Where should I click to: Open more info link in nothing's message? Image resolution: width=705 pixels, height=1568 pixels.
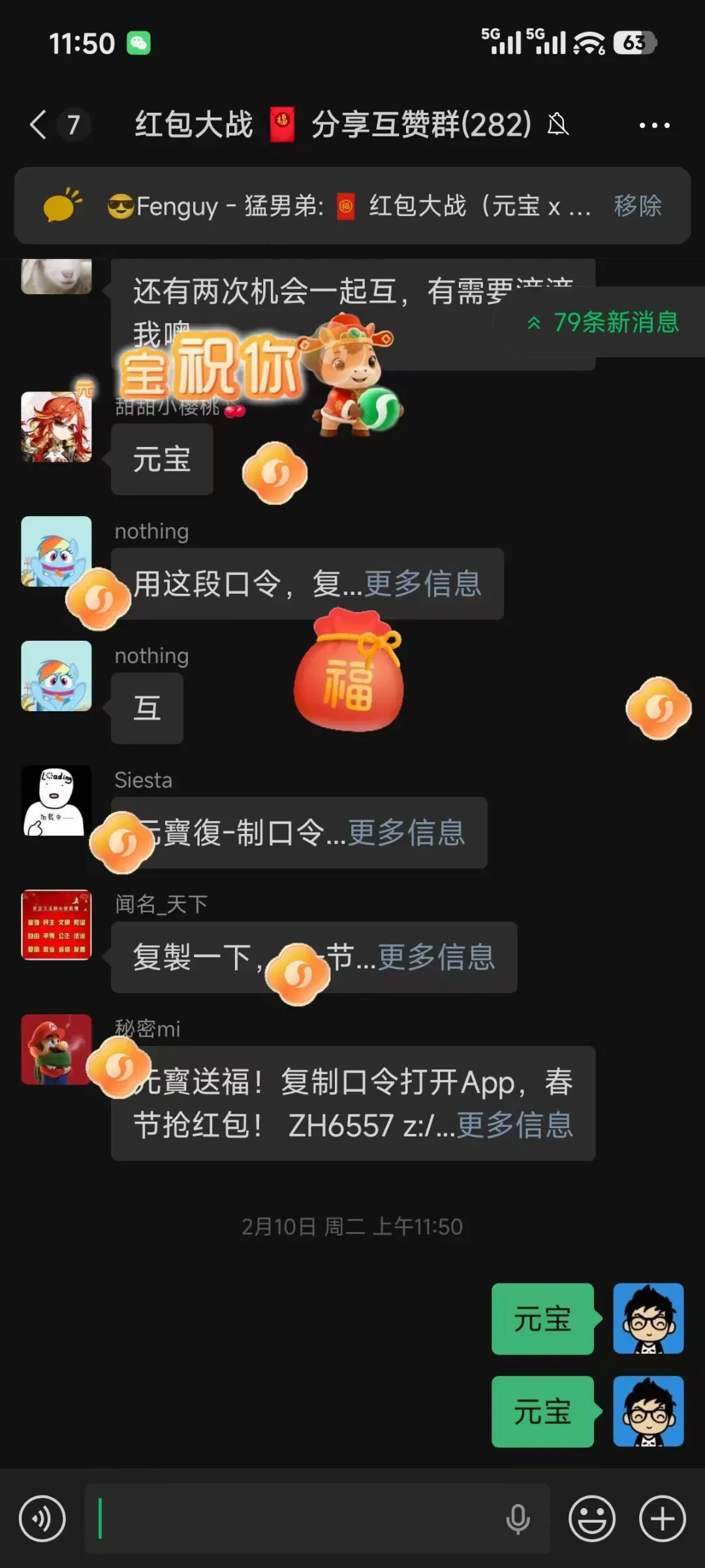423,584
